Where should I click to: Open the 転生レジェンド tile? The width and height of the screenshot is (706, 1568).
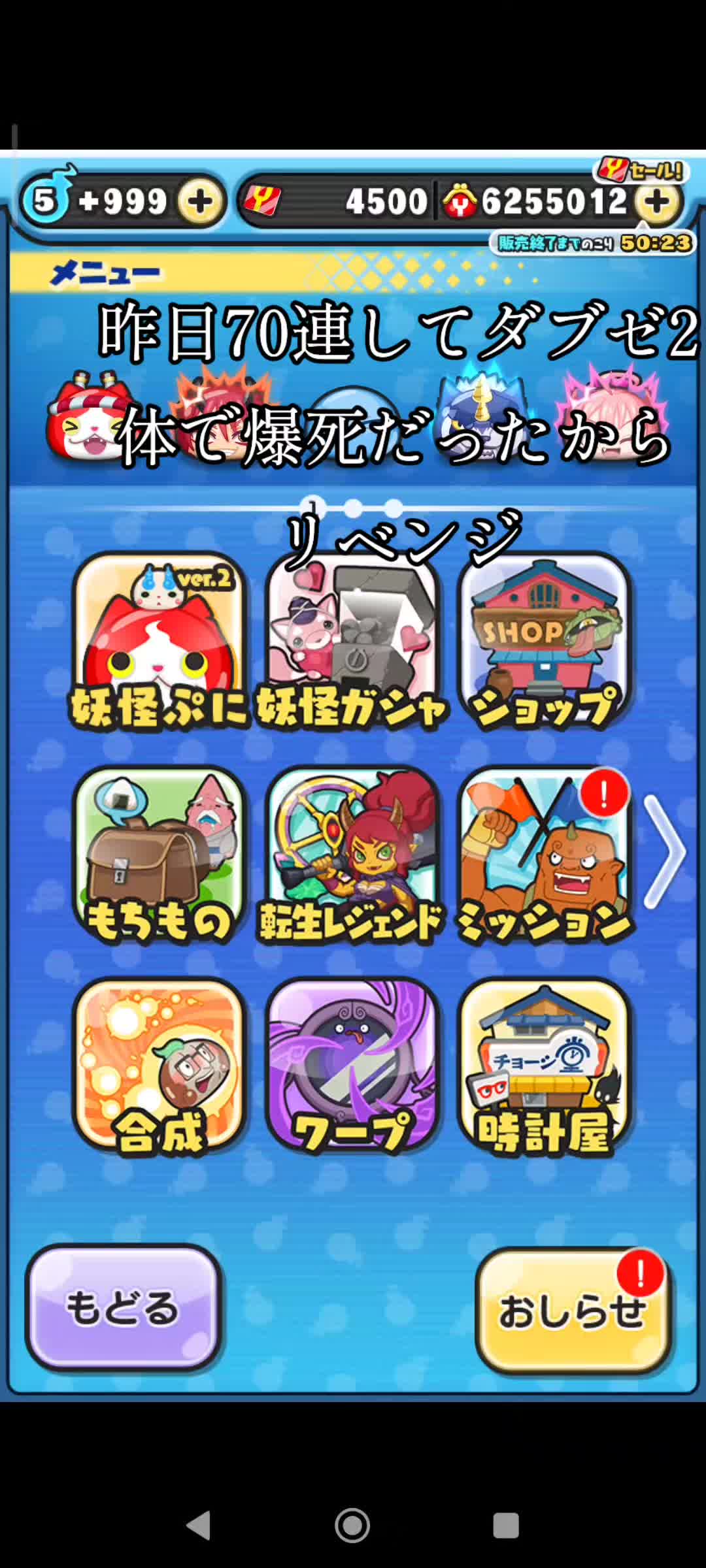pyautogui.click(x=352, y=855)
